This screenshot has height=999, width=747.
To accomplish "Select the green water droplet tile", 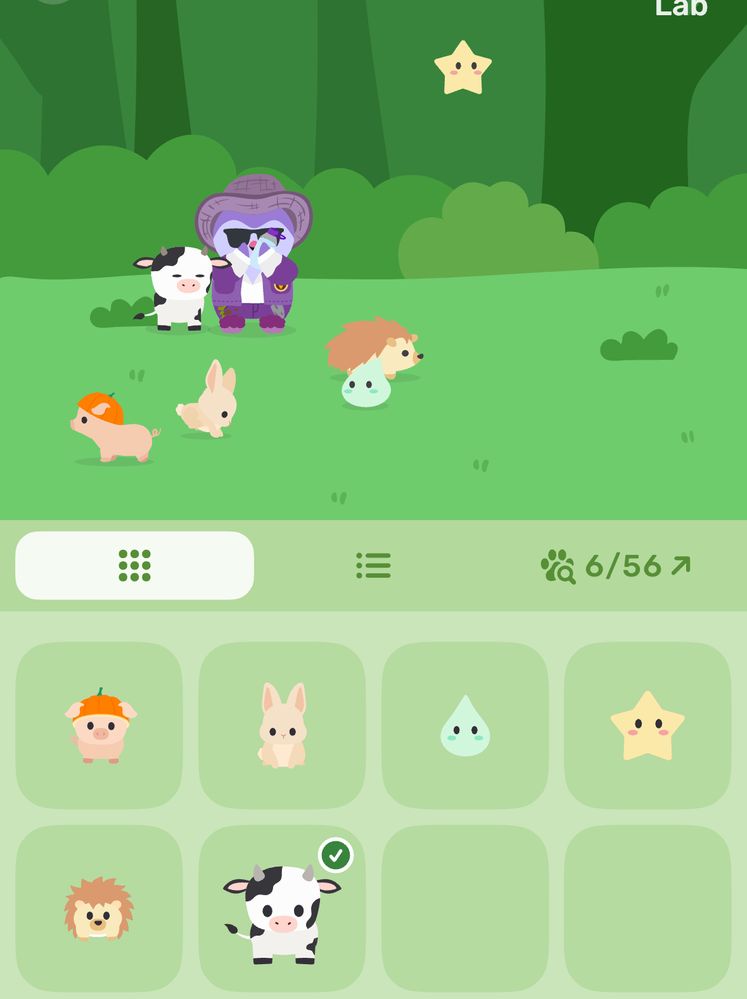I will (465, 725).
